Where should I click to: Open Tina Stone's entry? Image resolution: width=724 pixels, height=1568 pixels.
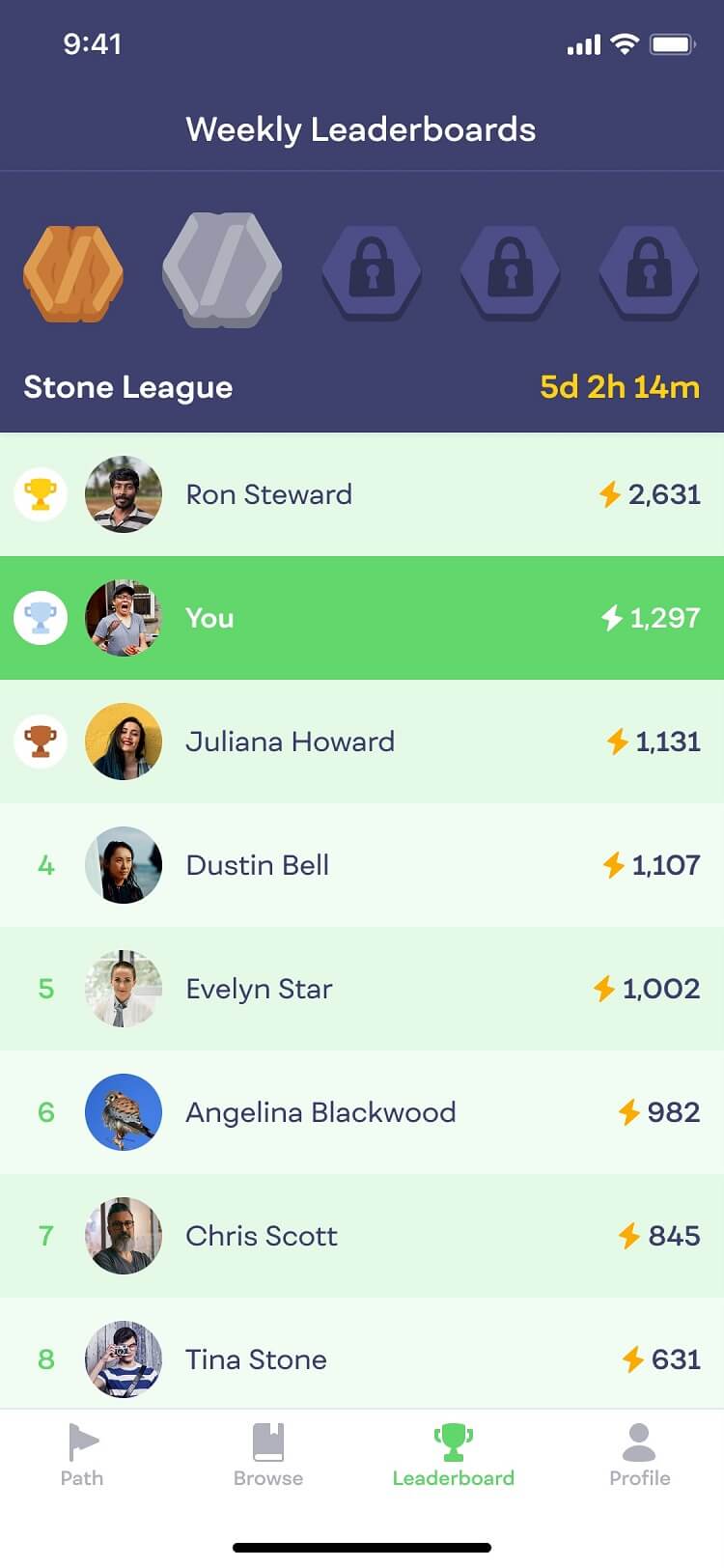pyautogui.click(x=362, y=1354)
